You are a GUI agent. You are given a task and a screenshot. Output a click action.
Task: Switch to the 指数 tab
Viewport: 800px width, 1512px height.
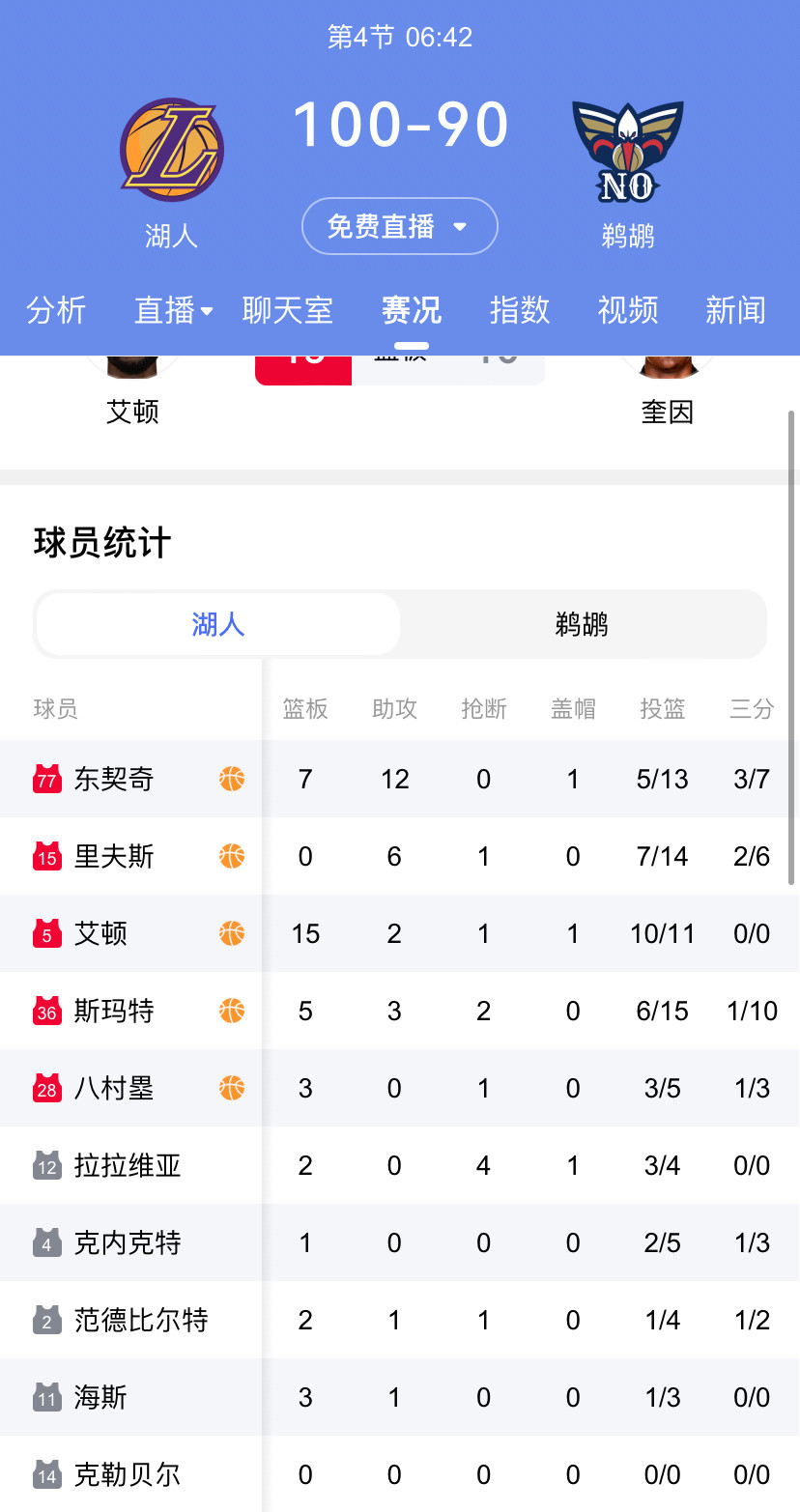[x=520, y=310]
